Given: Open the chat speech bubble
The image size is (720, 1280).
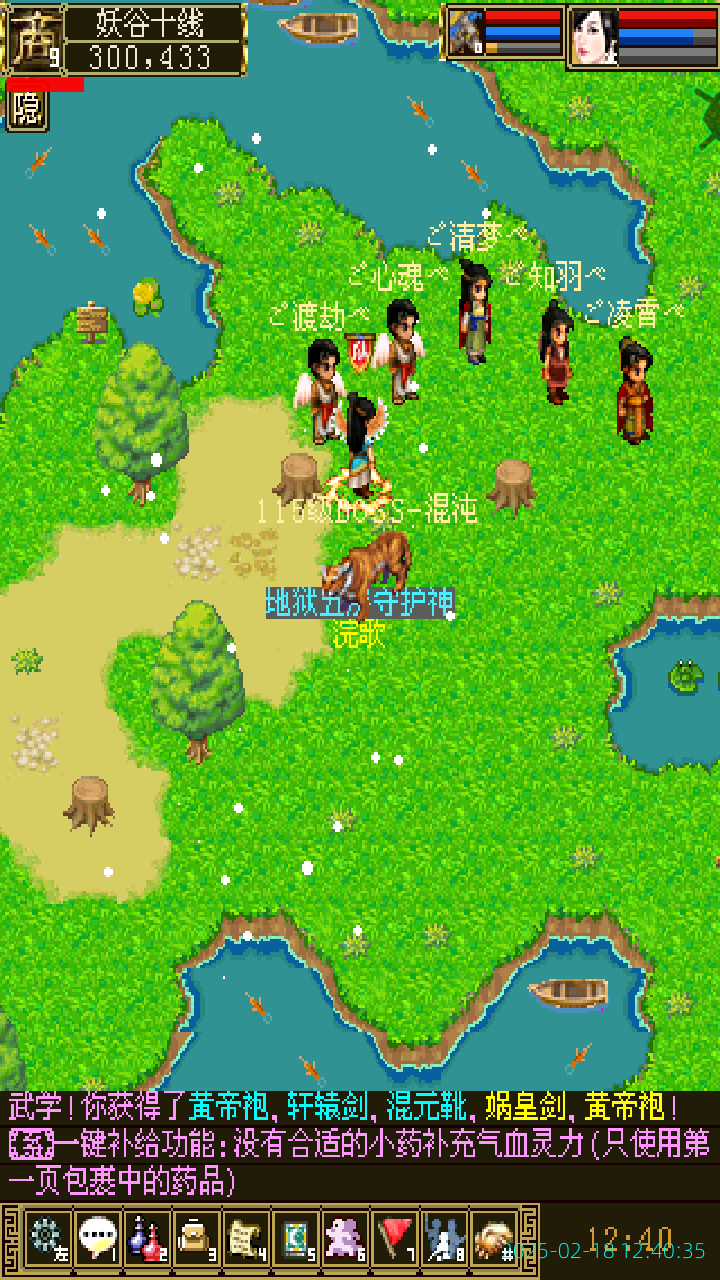Looking at the screenshot, I should (x=96, y=1237).
